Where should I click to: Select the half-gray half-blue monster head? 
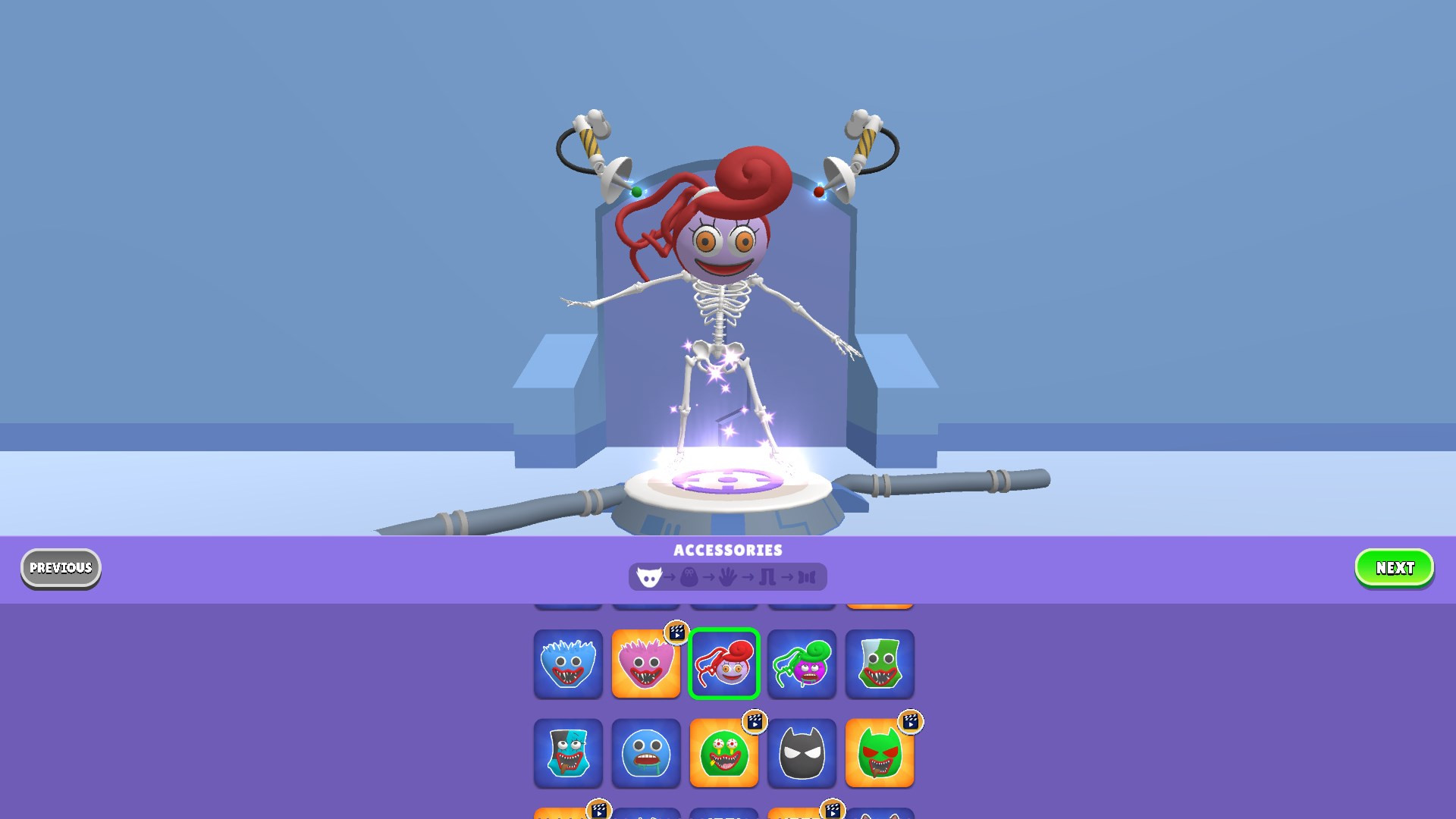pos(568,754)
